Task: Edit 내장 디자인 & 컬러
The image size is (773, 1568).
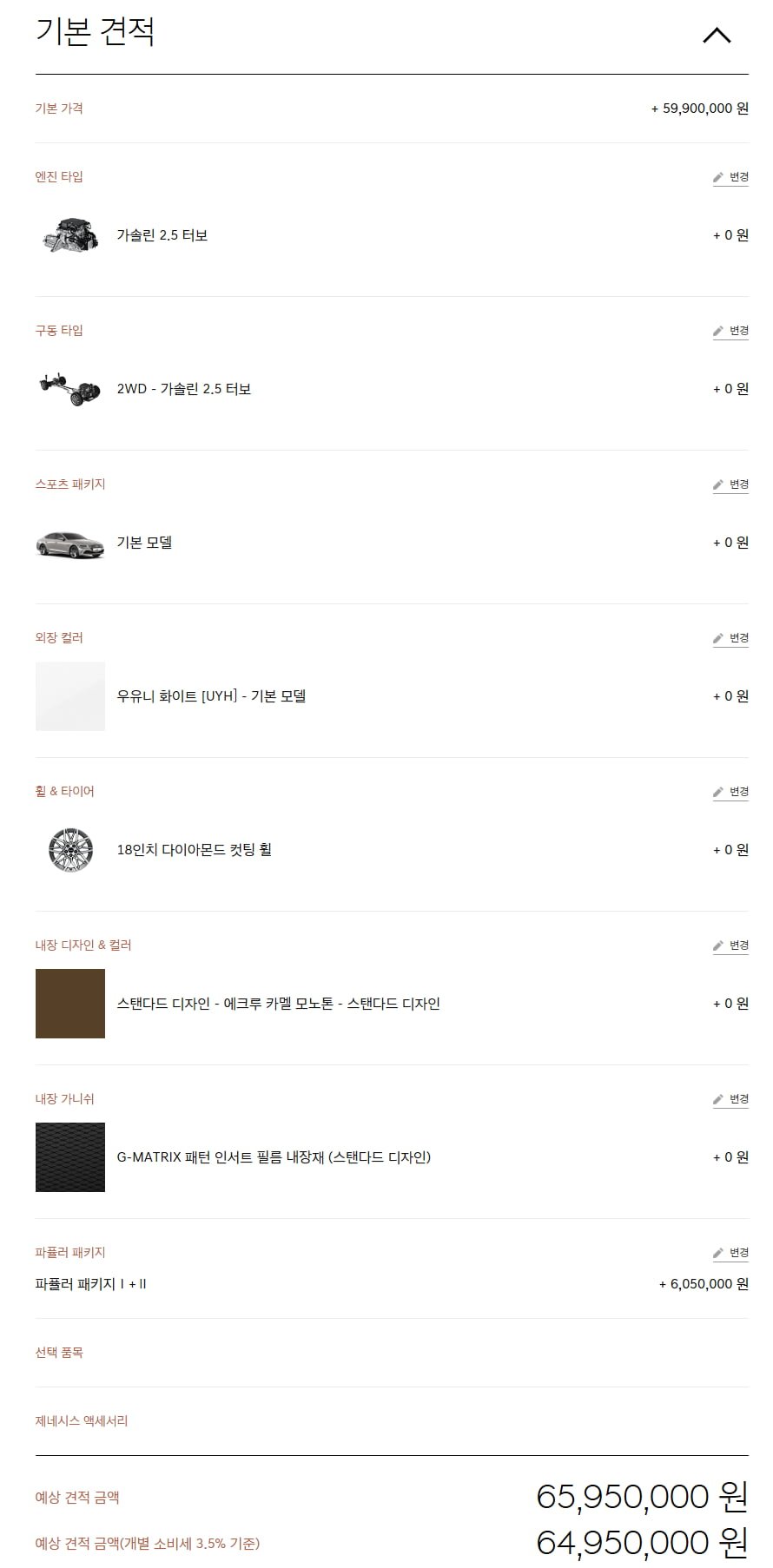Action: point(730,945)
